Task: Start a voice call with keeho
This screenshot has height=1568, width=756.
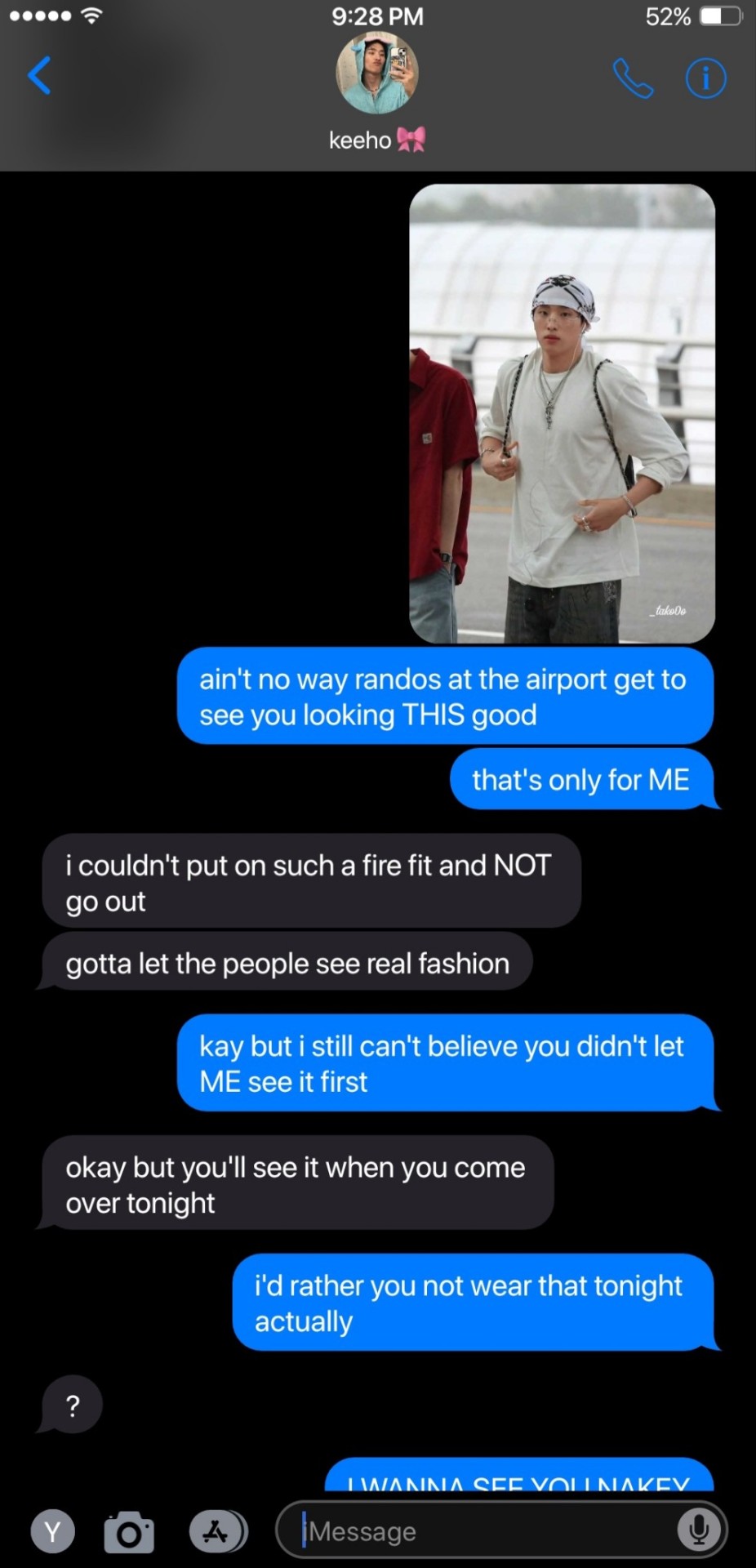Action: [x=633, y=78]
